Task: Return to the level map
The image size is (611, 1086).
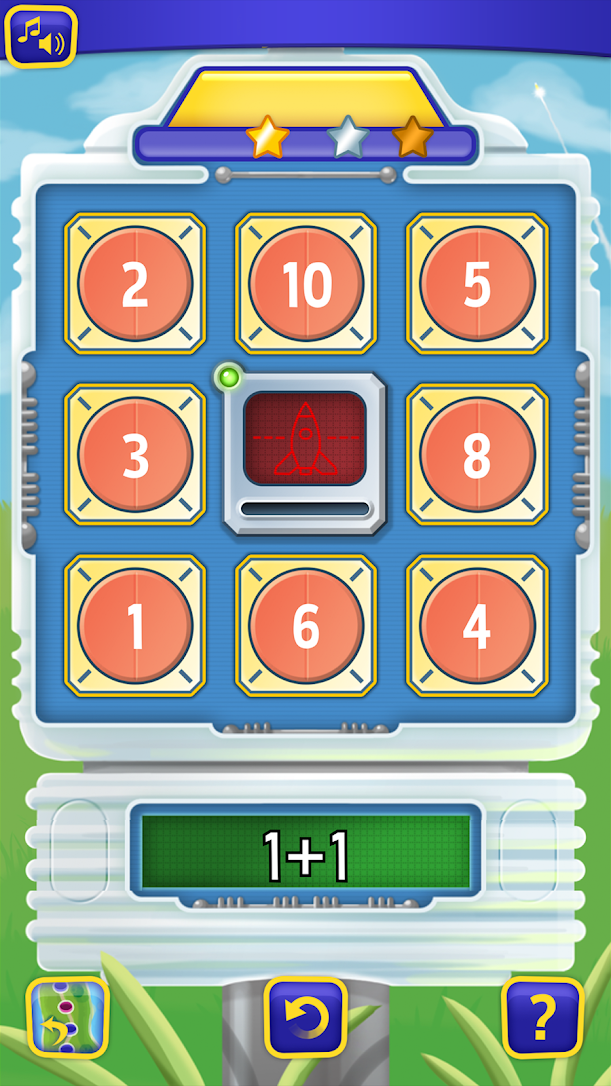Action: click(x=67, y=1018)
